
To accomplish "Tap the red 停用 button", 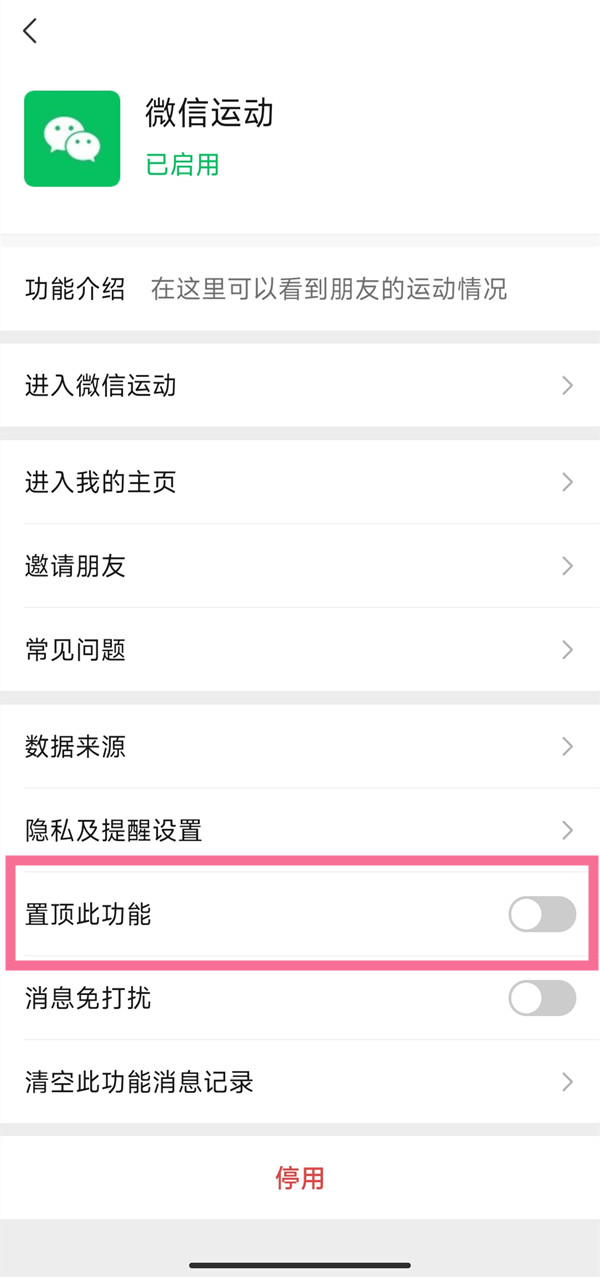I will point(300,1178).
